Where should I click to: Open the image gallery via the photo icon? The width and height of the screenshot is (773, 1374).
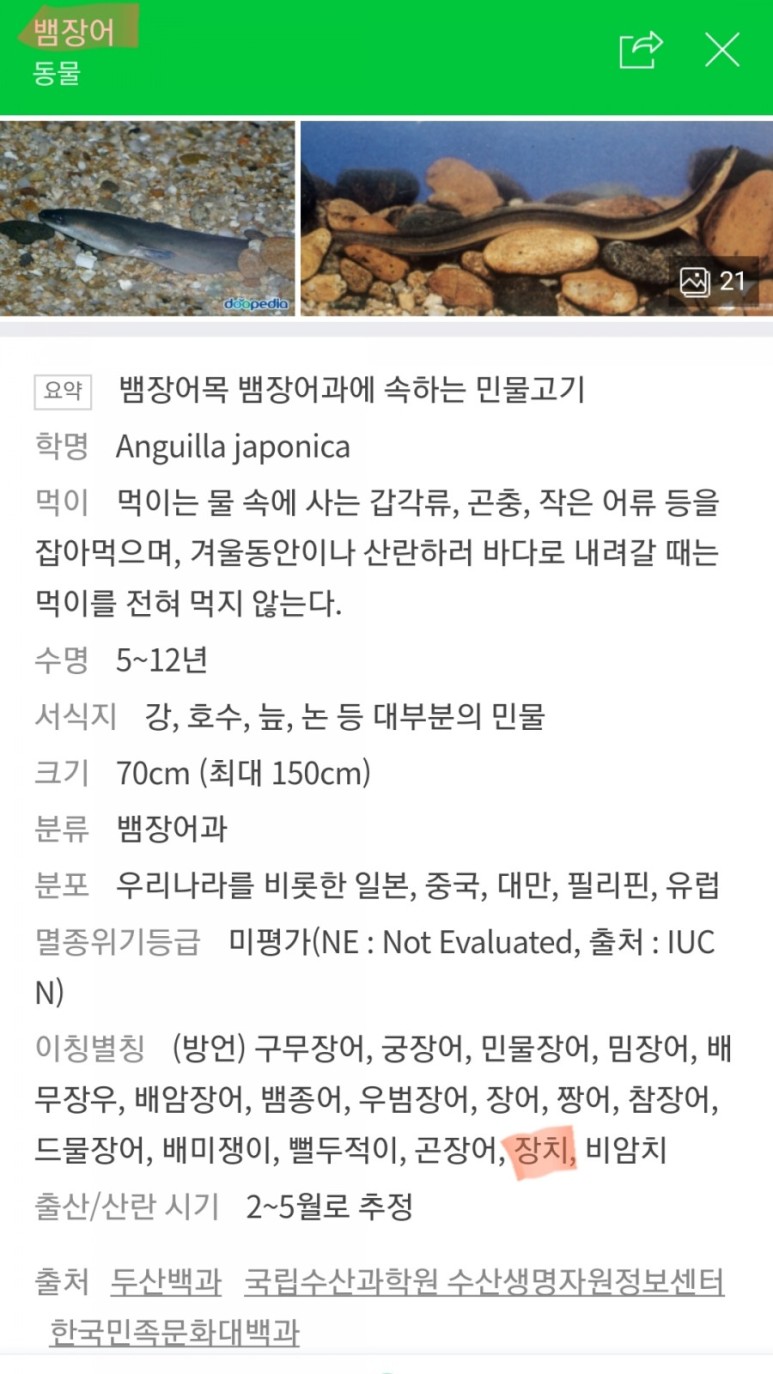(694, 282)
